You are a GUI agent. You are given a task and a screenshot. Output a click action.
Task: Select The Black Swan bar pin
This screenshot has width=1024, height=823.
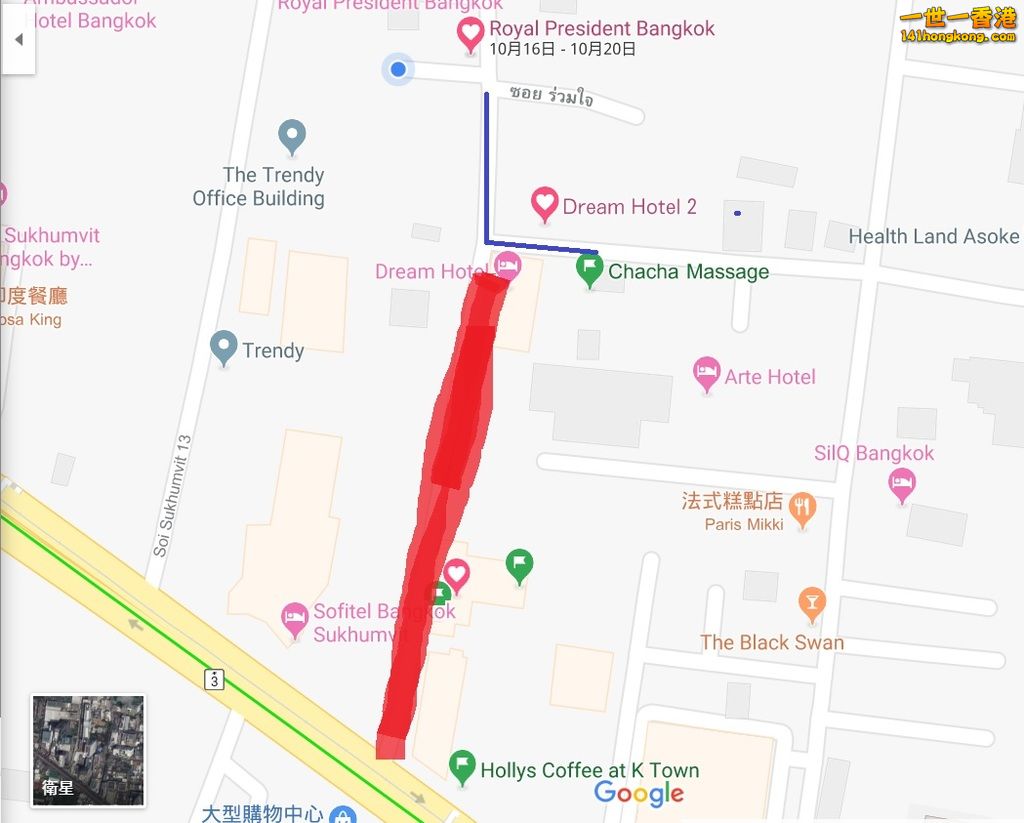pyautogui.click(x=812, y=603)
